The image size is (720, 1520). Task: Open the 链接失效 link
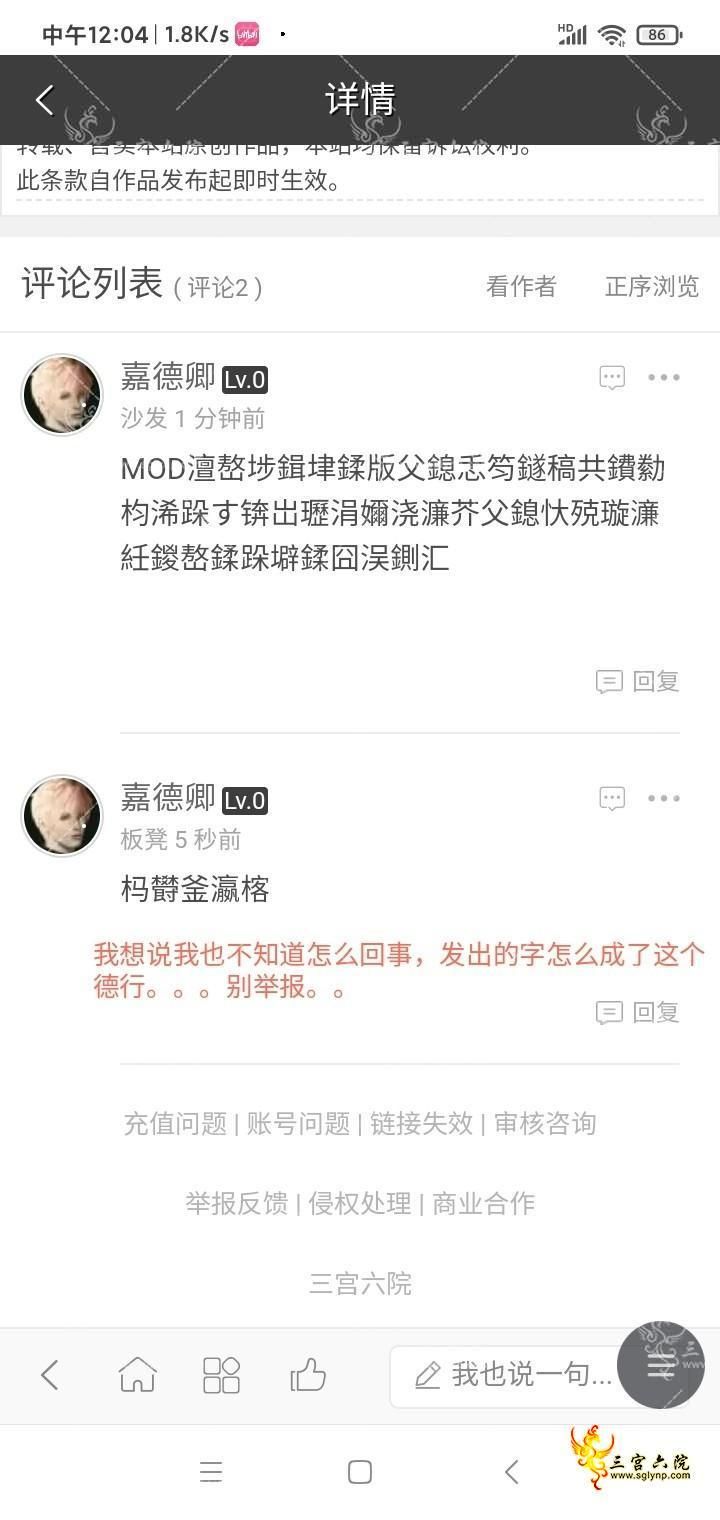click(421, 1124)
